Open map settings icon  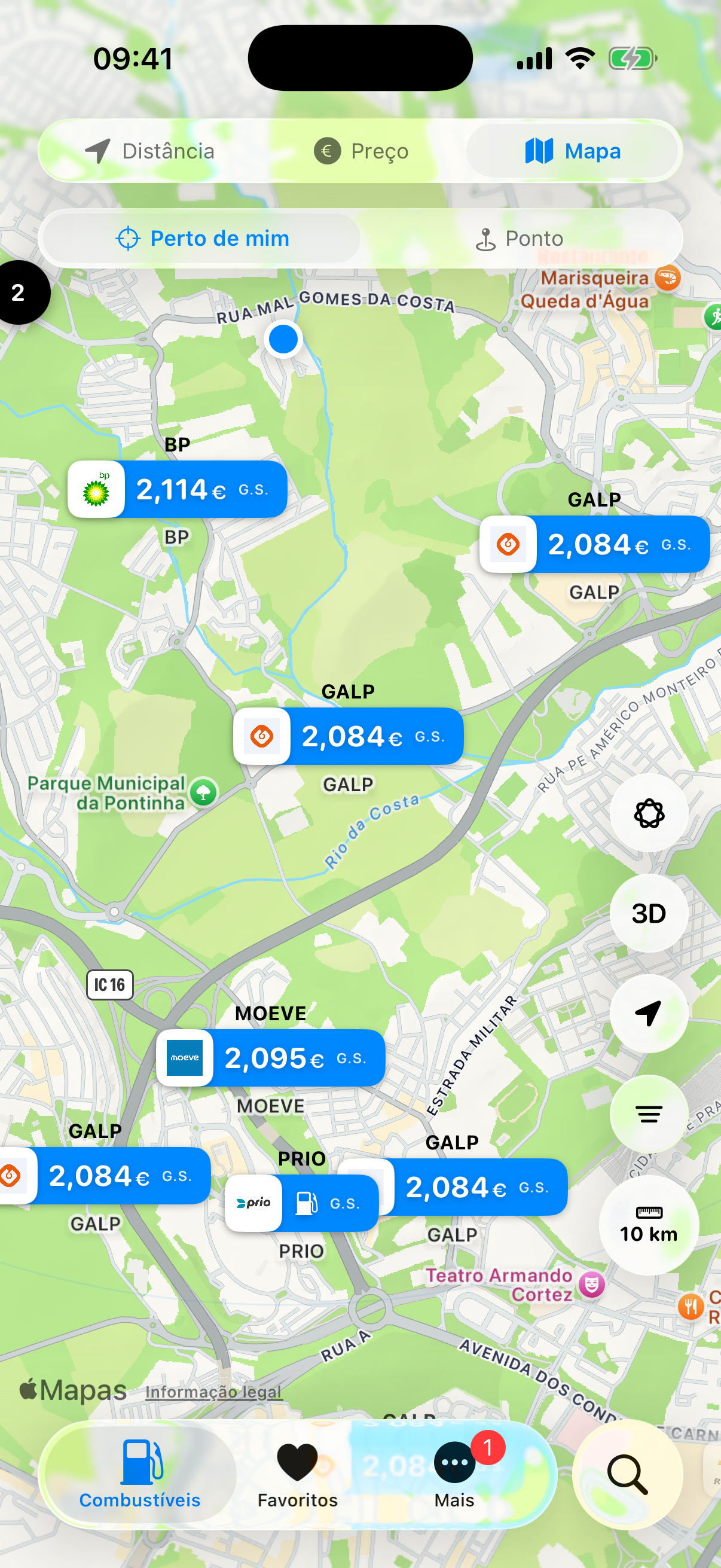pyautogui.click(x=649, y=813)
